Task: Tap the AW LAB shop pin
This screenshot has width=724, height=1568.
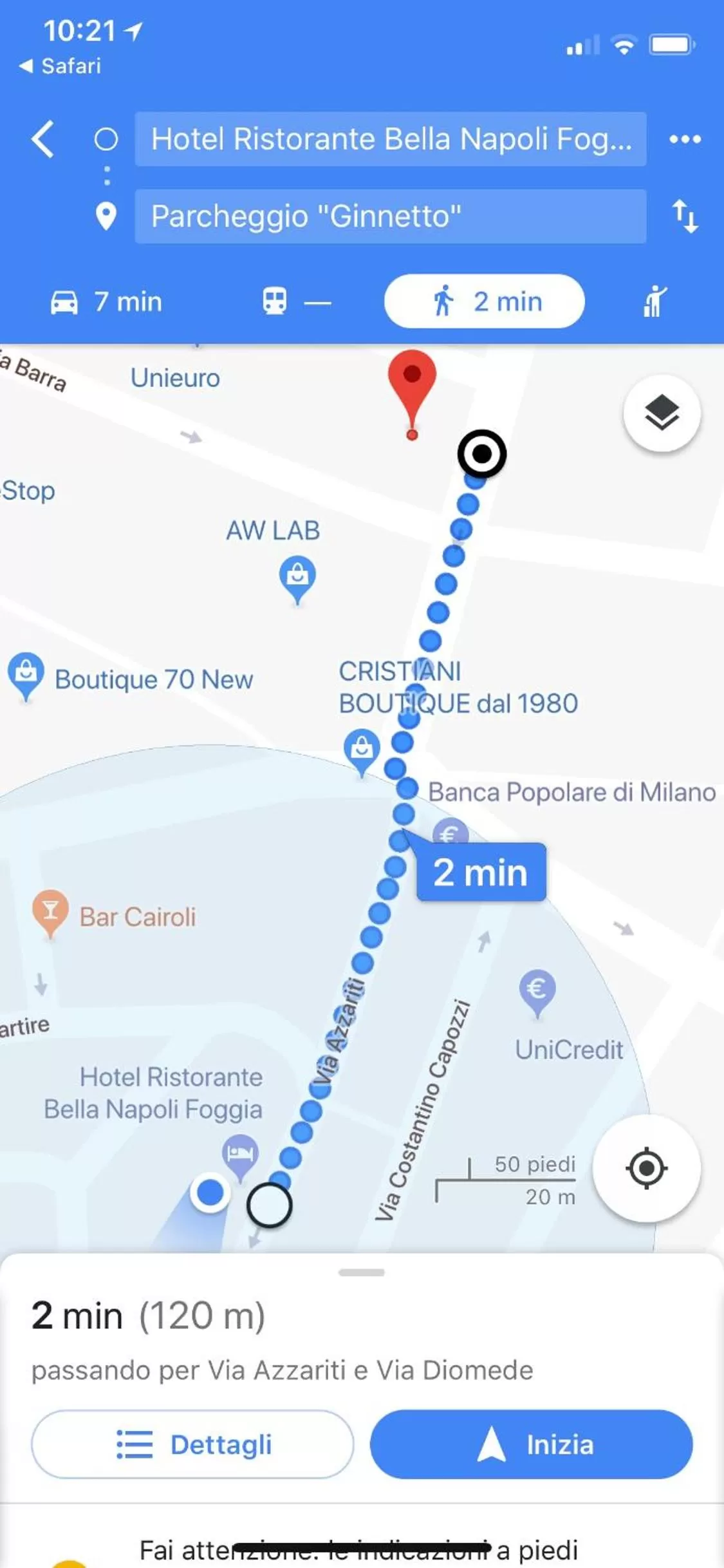Action: (x=297, y=575)
